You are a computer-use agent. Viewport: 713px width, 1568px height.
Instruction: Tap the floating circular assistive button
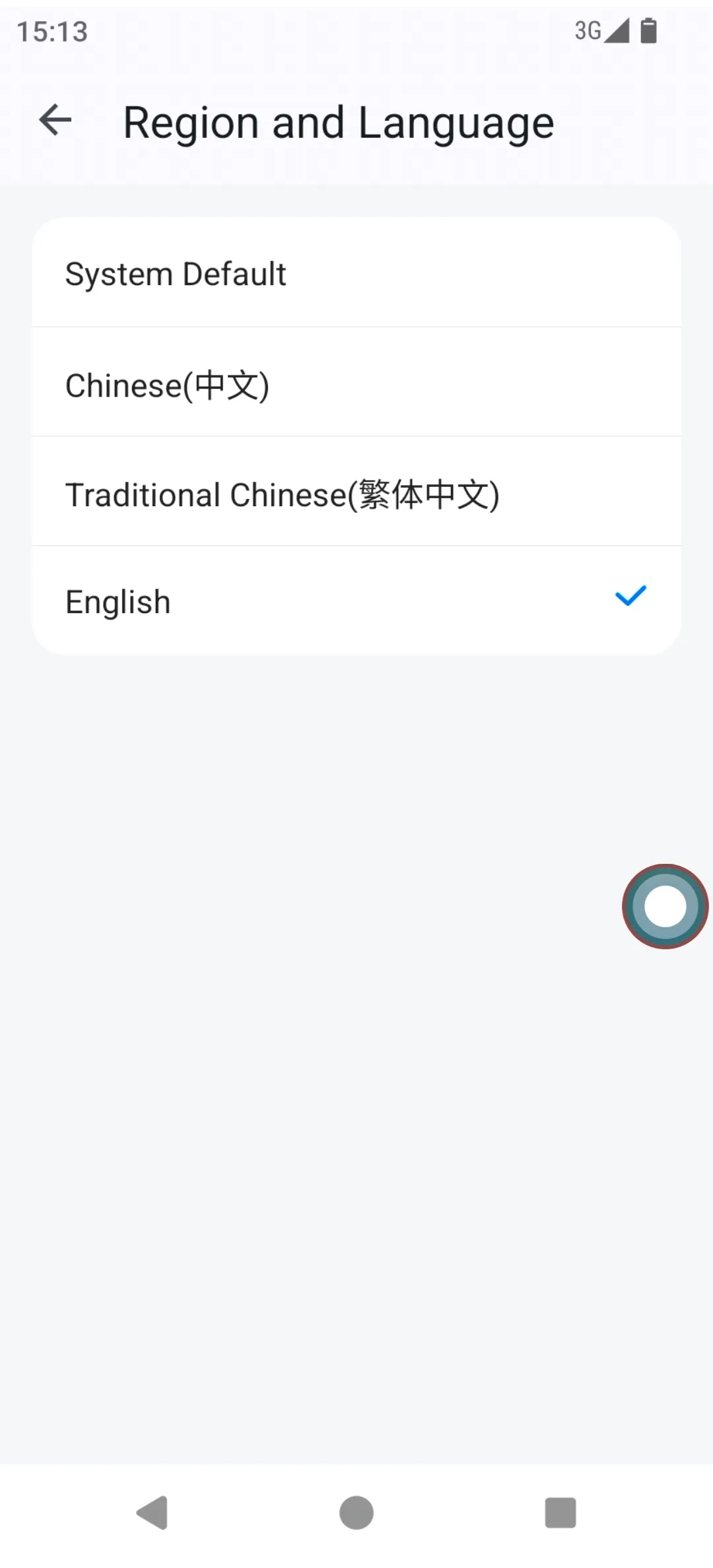coord(665,906)
